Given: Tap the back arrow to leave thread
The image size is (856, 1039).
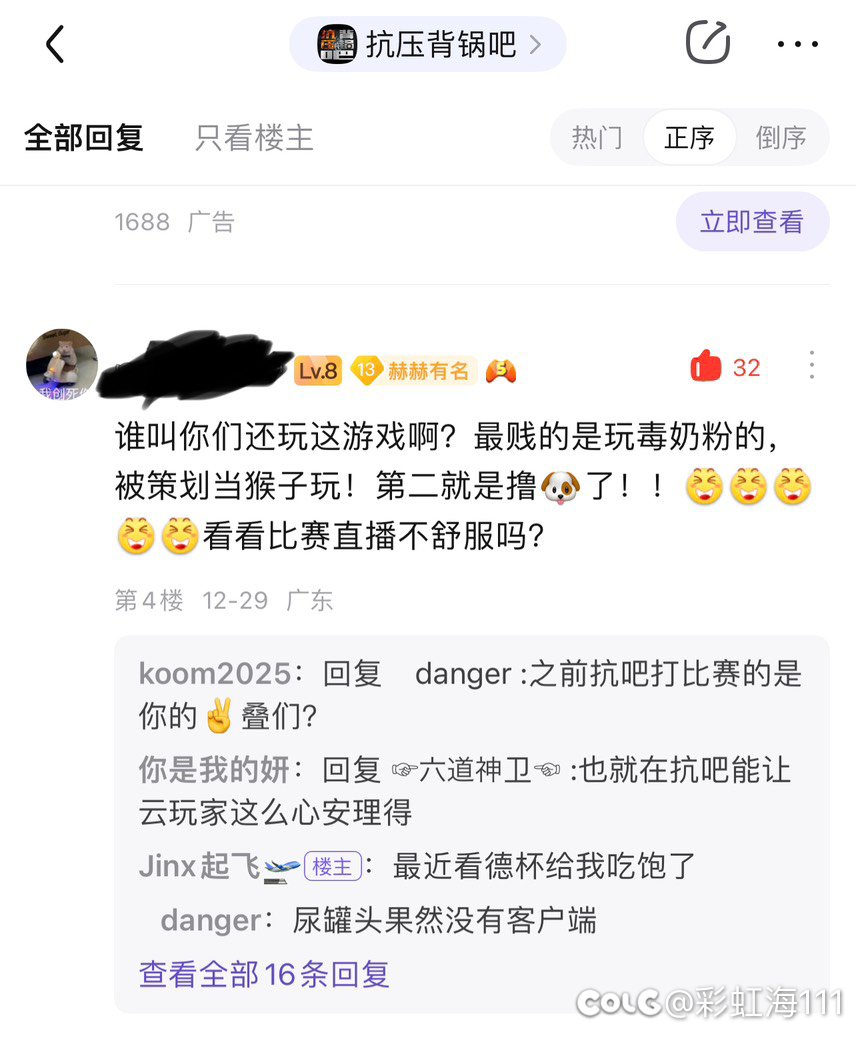Looking at the screenshot, I should point(55,44).
